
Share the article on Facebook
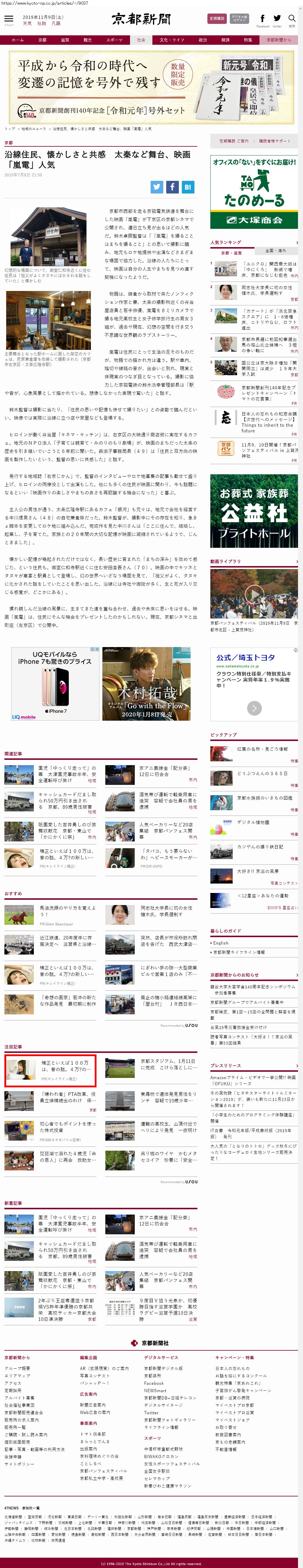pos(172,187)
